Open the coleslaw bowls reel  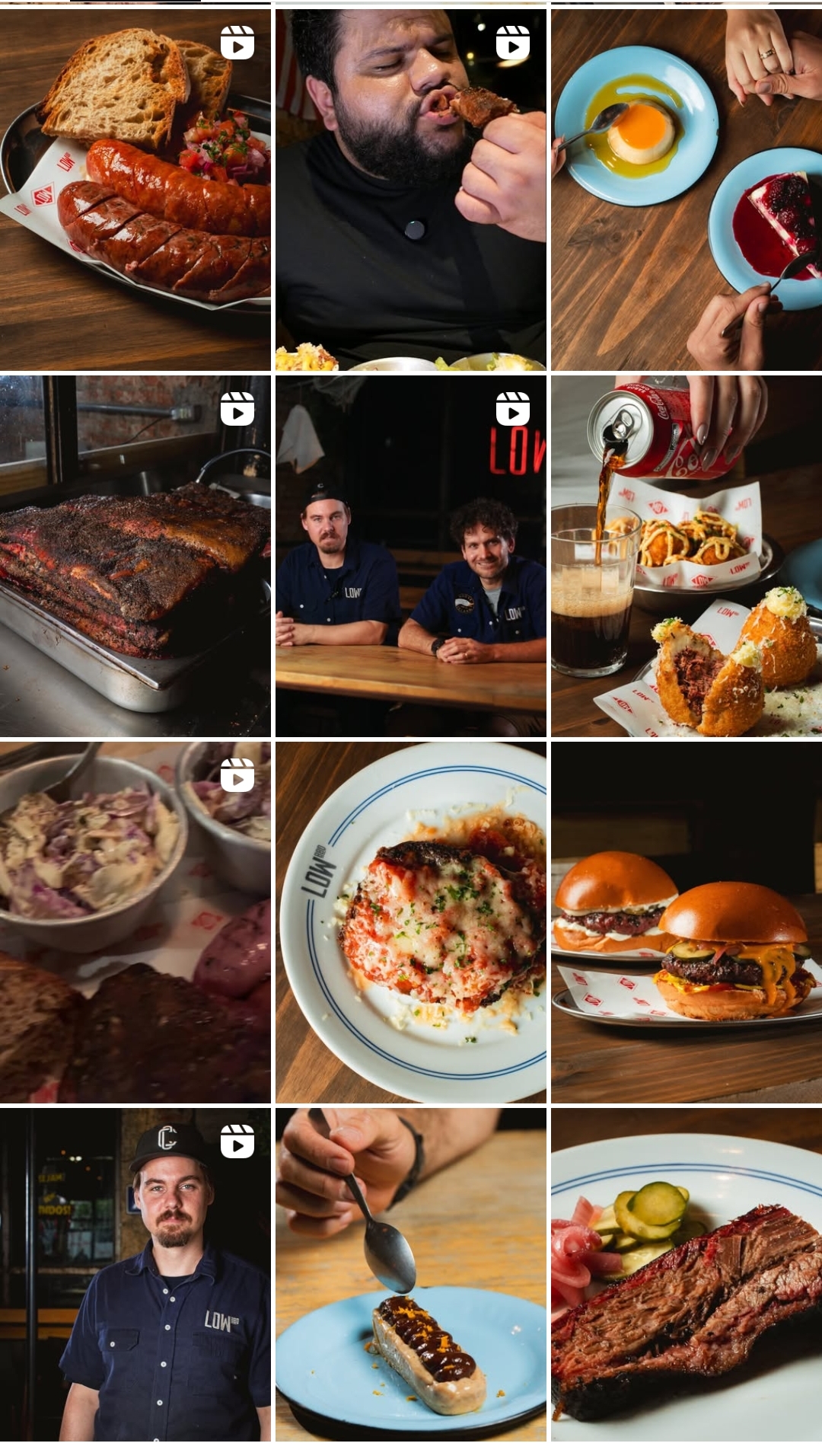coord(135,922)
